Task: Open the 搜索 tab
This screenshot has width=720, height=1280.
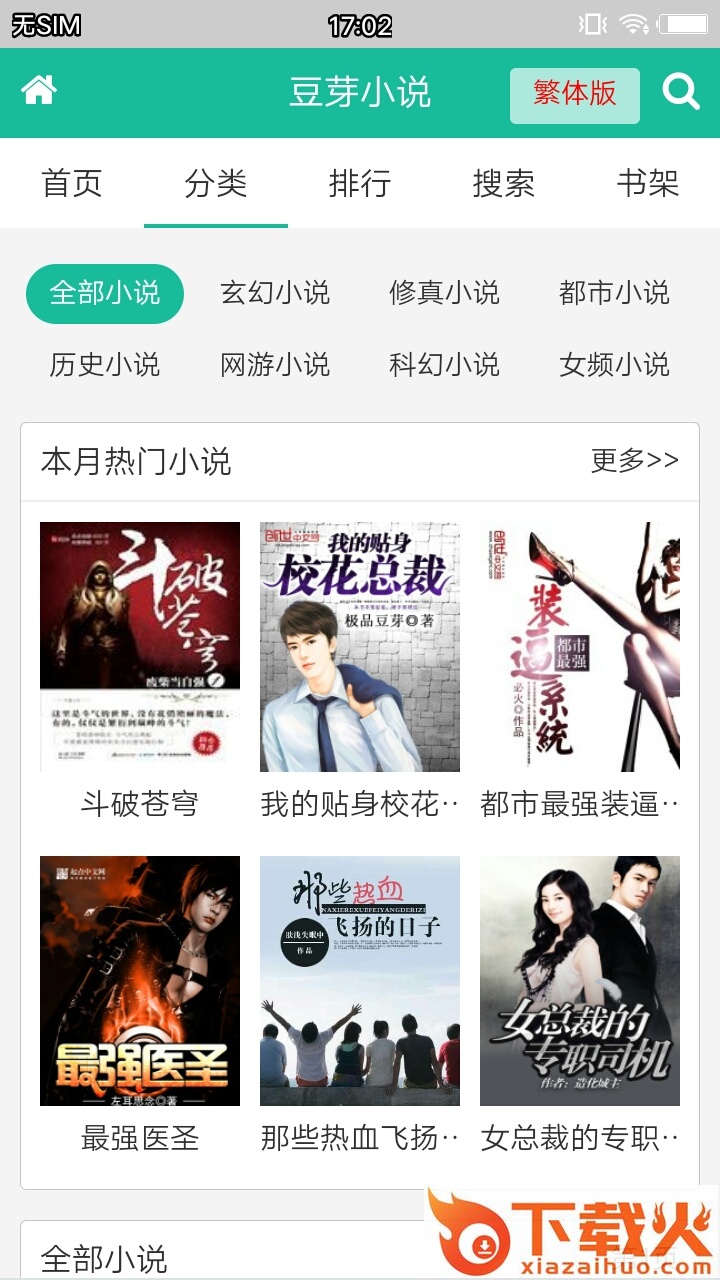Action: click(x=504, y=184)
